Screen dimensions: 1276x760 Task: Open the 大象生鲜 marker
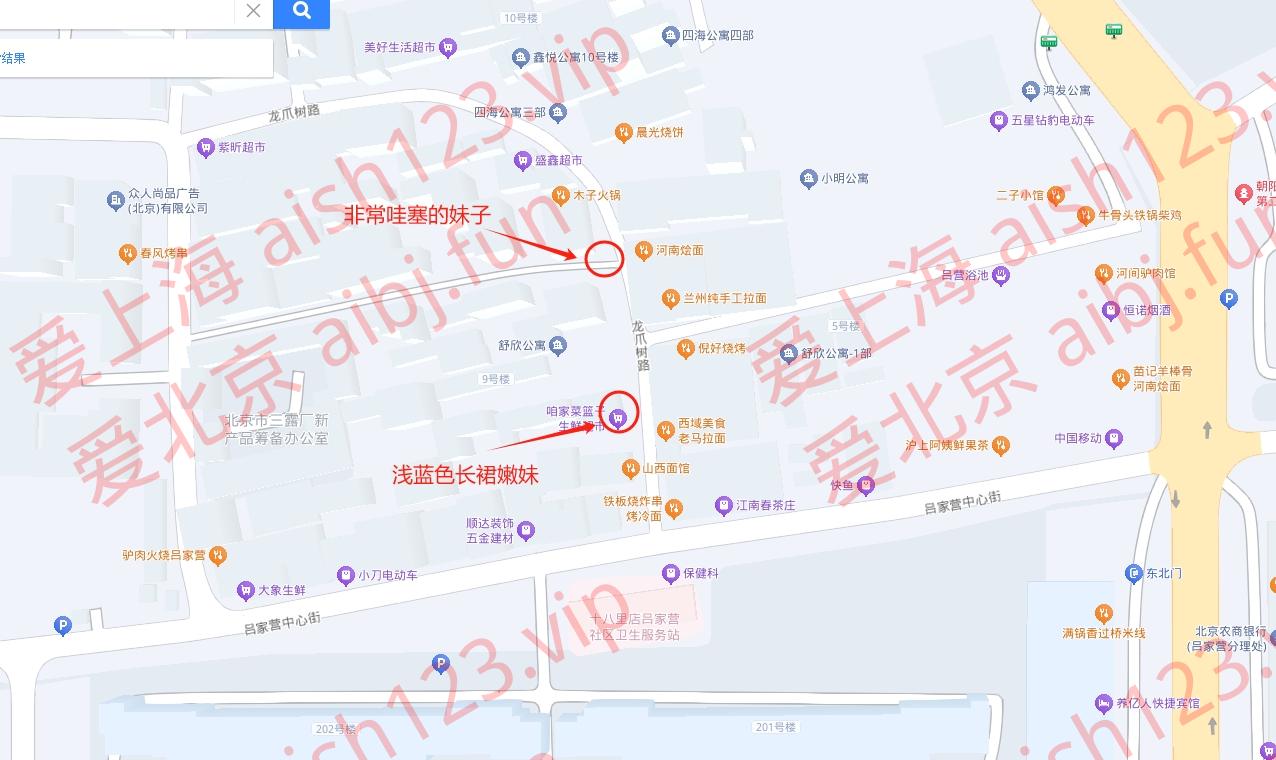[x=245, y=591]
